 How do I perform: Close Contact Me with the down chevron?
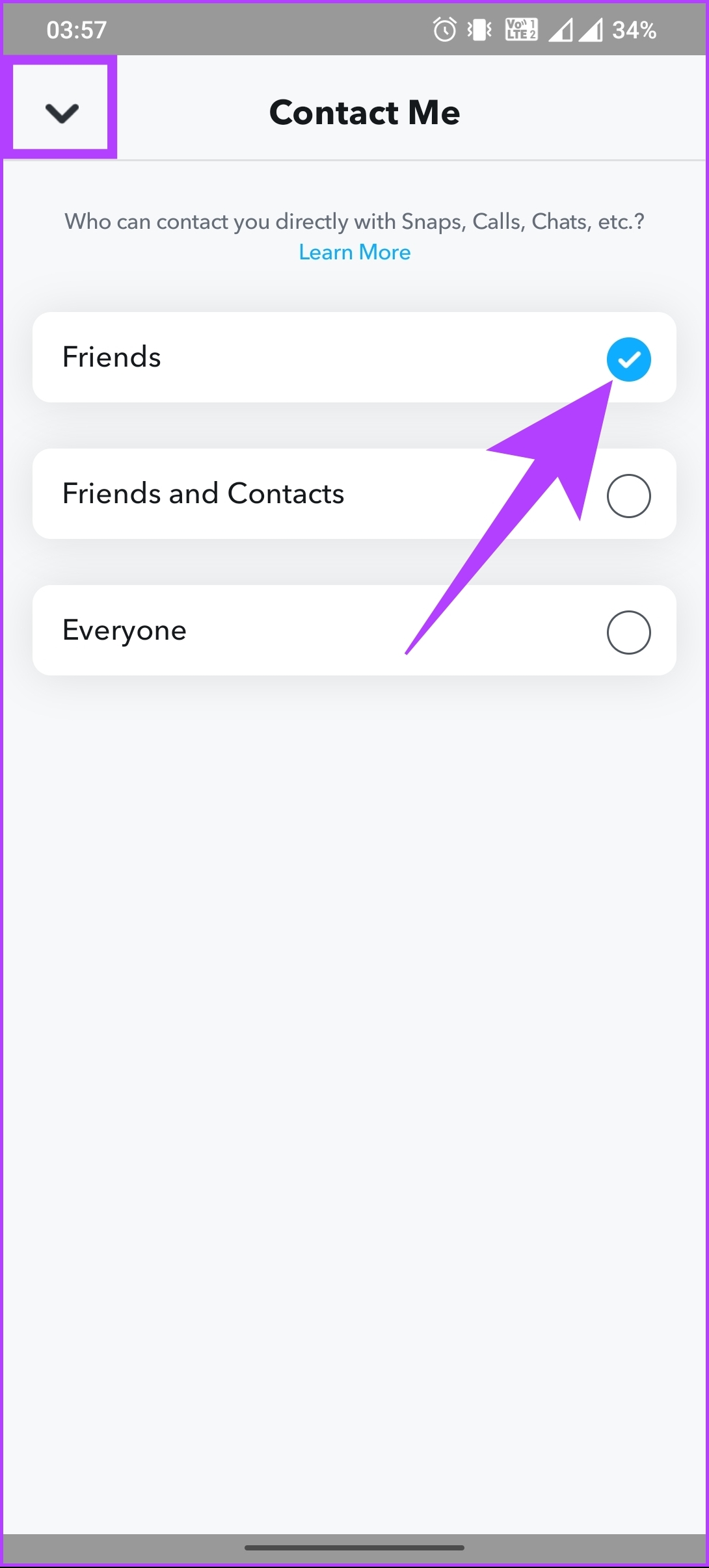[x=62, y=112]
